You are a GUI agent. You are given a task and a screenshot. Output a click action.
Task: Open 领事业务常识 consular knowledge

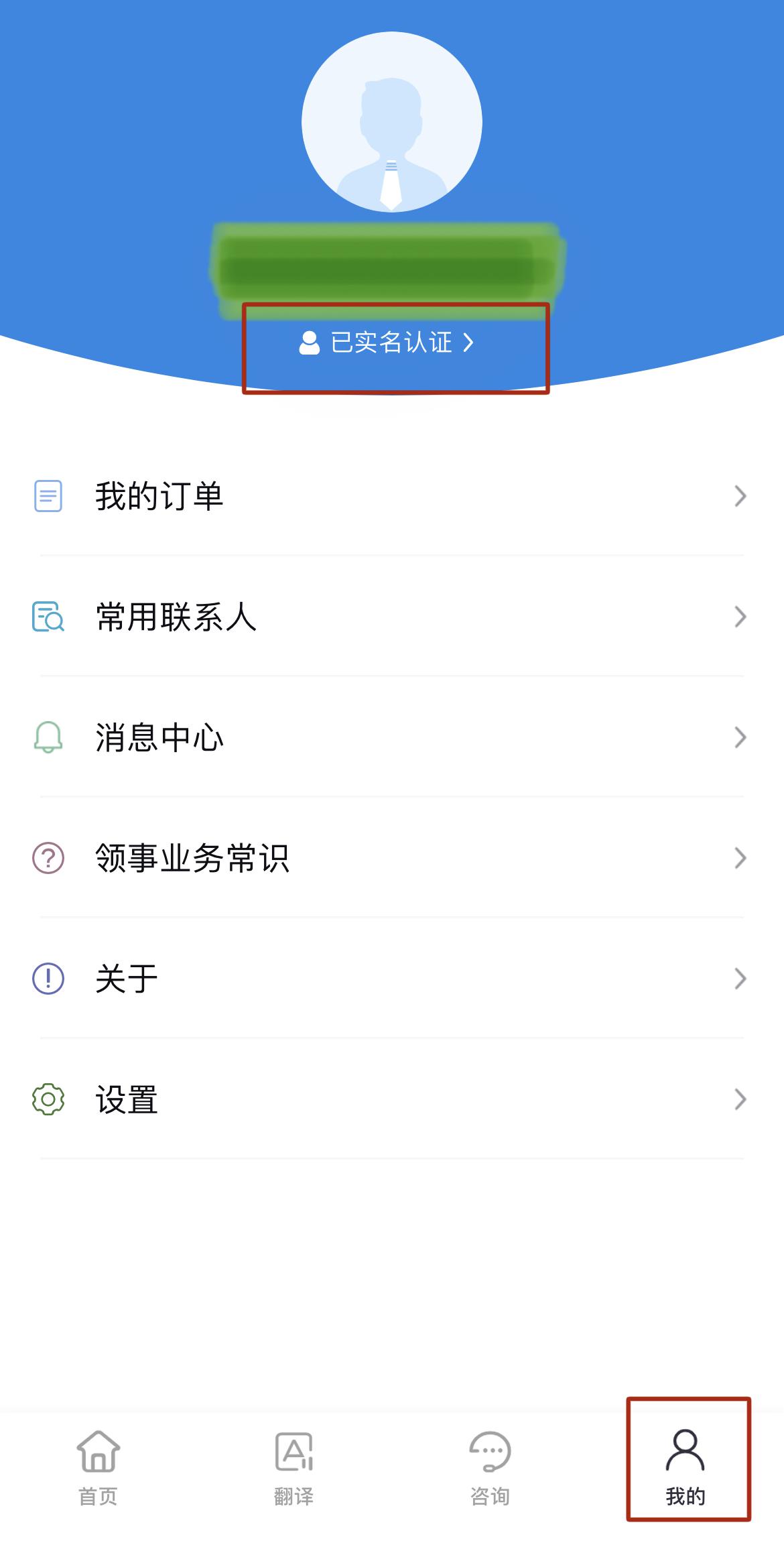coord(391,858)
